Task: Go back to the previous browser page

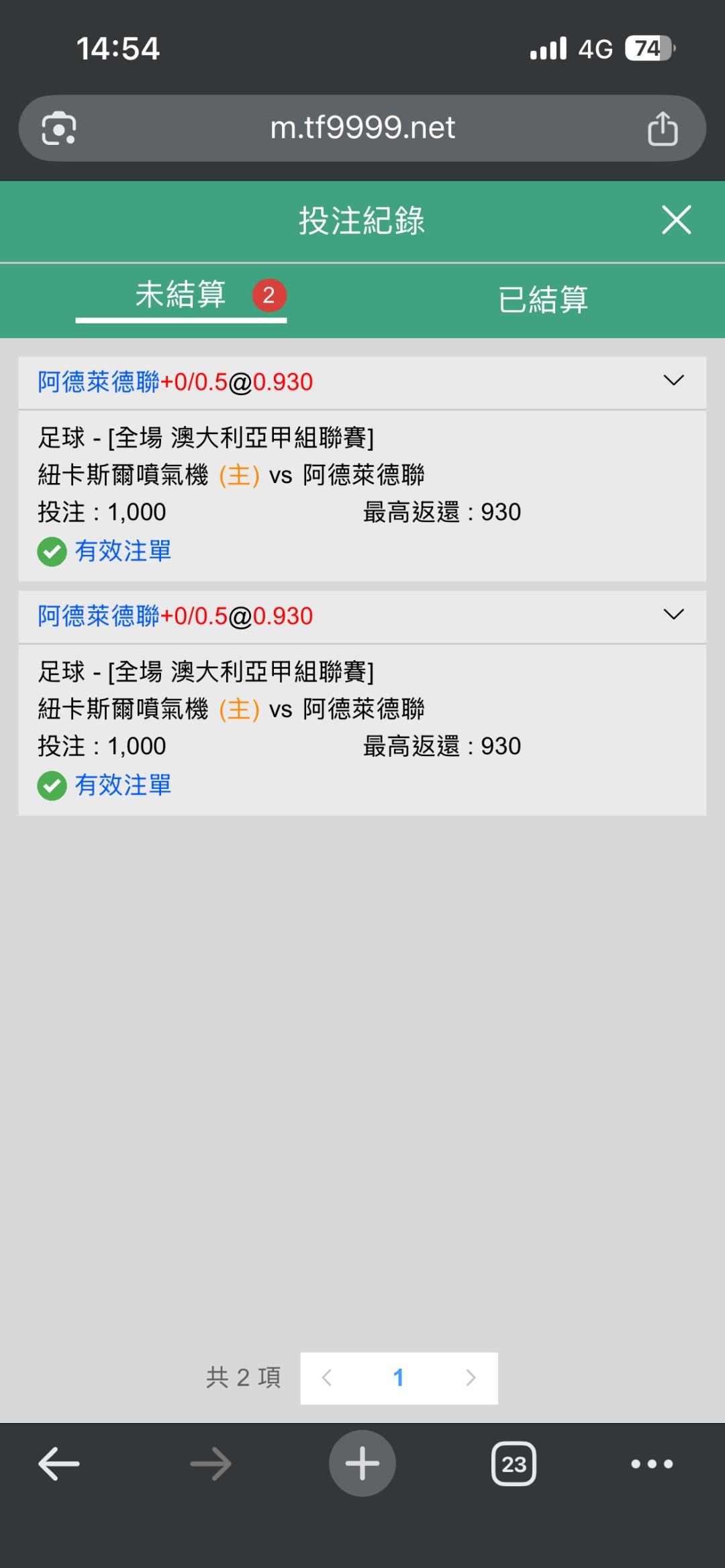Action: pos(59,1464)
